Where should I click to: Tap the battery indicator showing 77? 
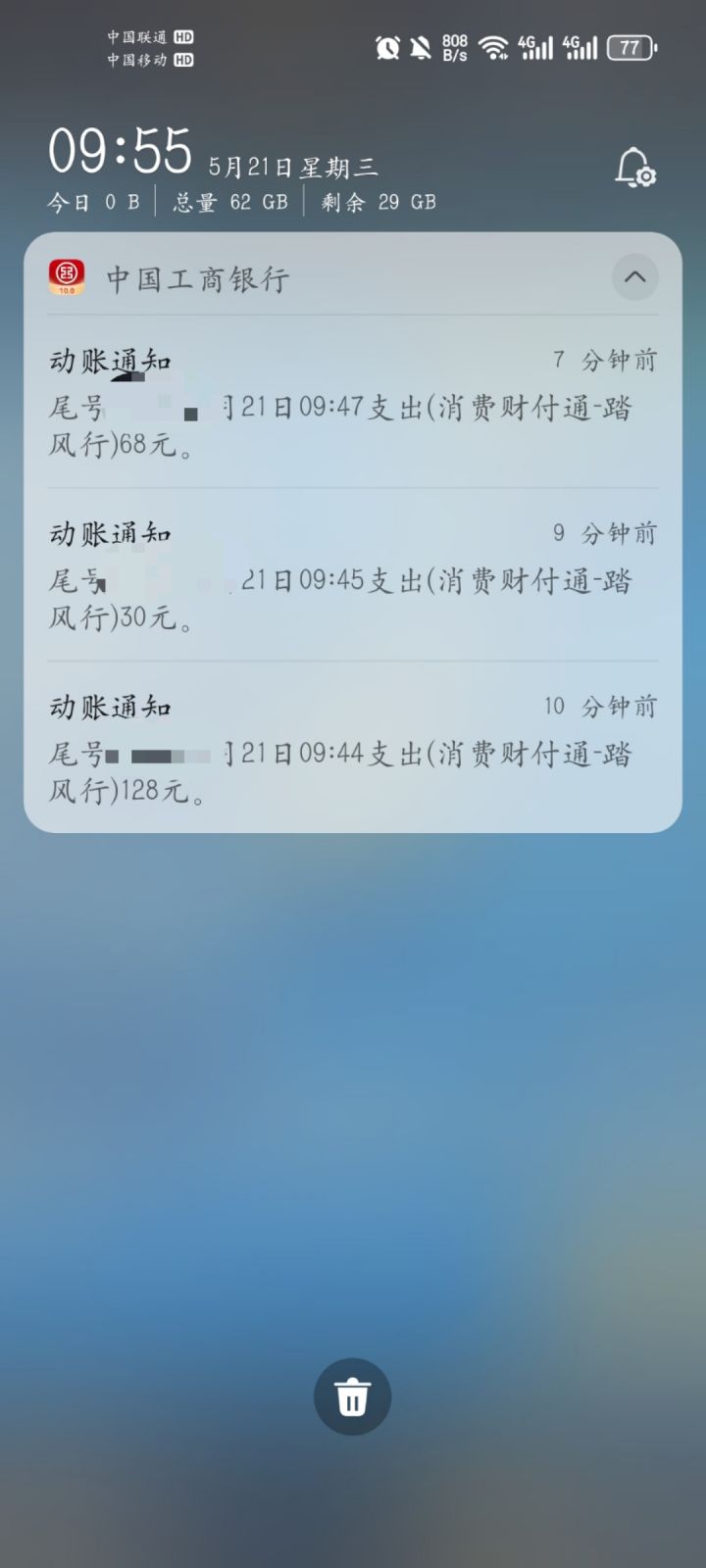630,47
